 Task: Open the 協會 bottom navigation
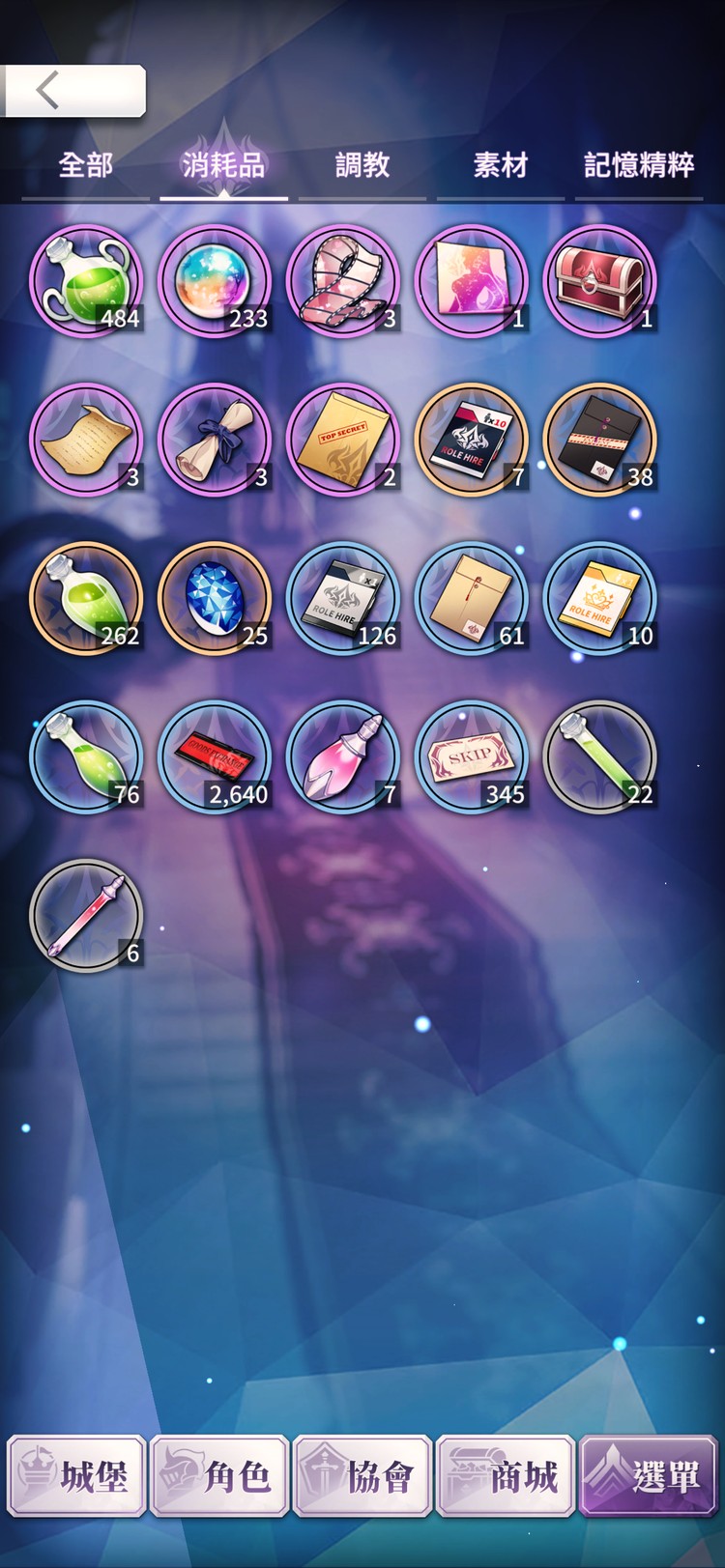[362, 1475]
